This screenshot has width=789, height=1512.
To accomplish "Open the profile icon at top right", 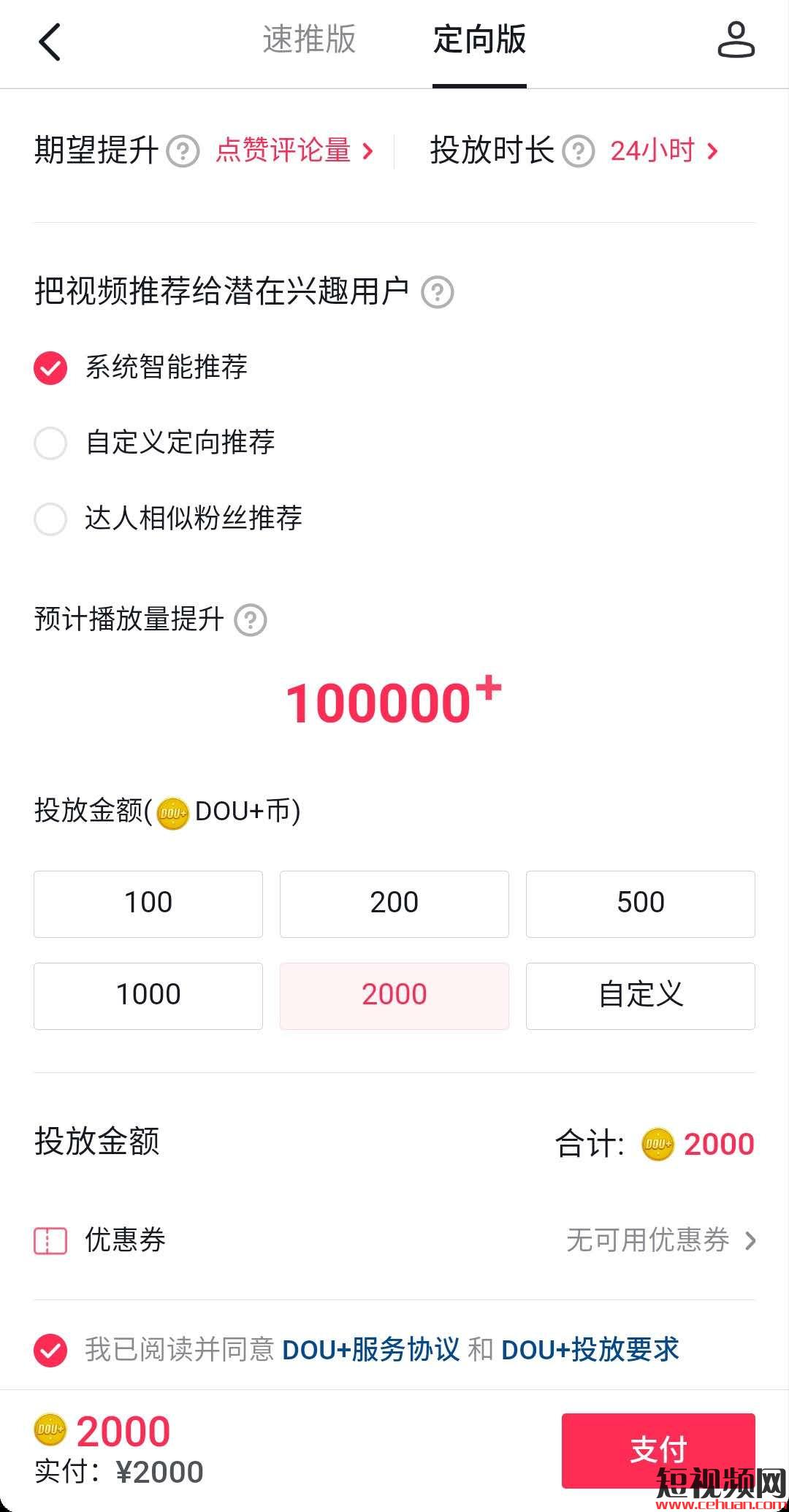I will 735,40.
